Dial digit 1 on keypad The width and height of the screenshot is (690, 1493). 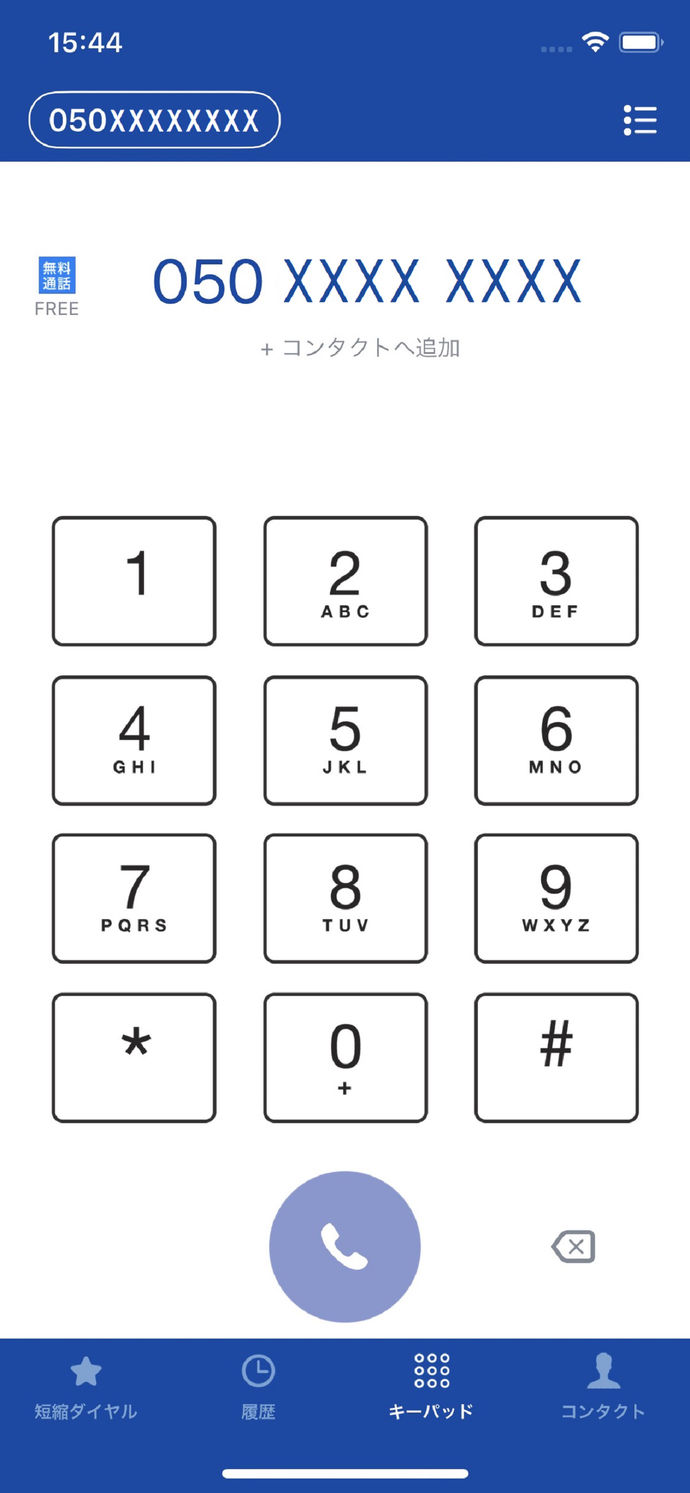[134, 581]
